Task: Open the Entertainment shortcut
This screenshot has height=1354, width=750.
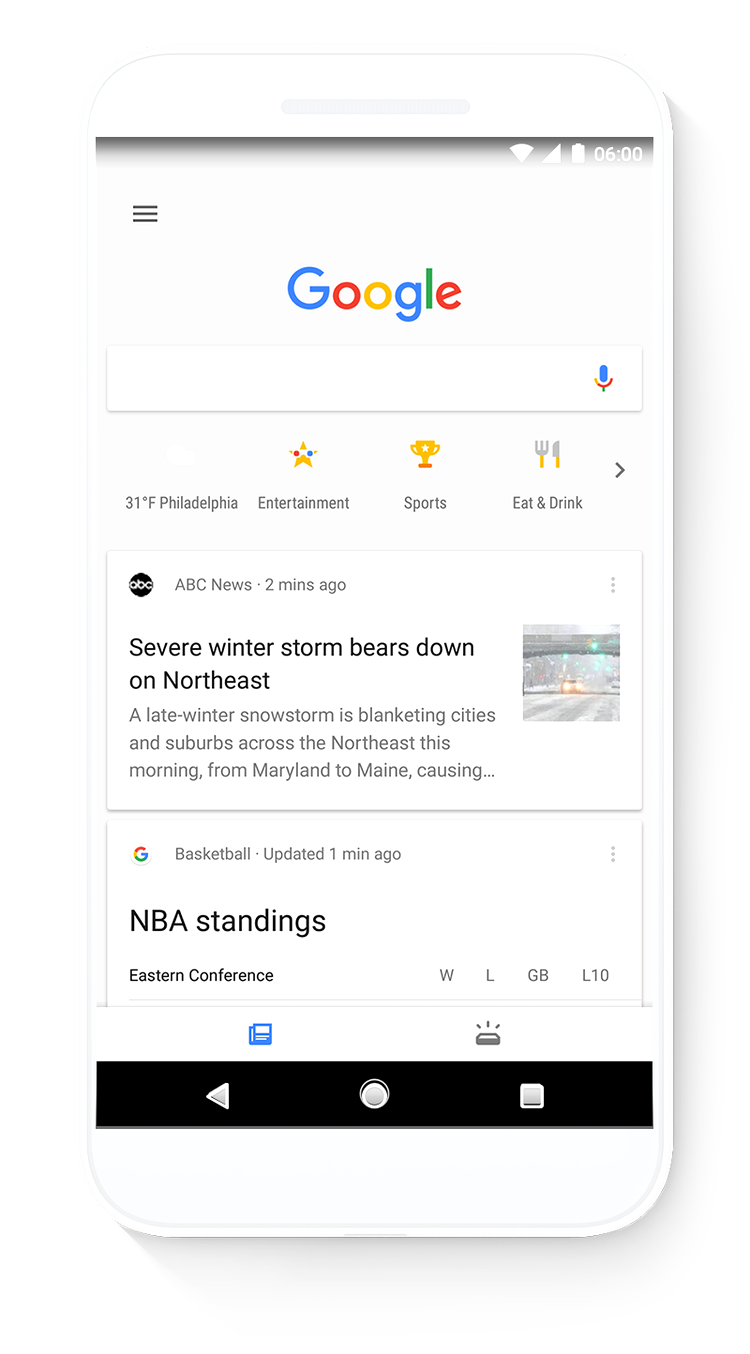Action: tap(303, 476)
